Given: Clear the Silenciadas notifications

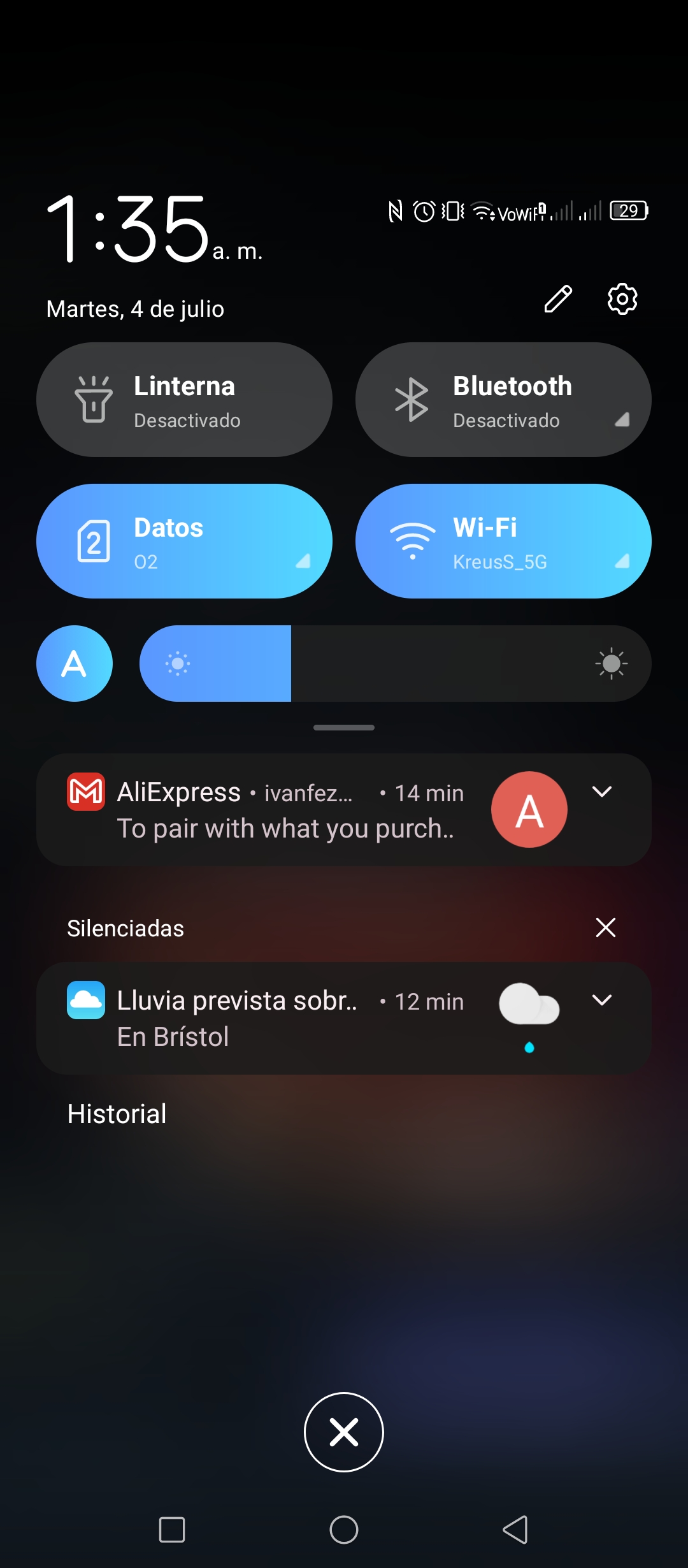Looking at the screenshot, I should (x=606, y=927).
